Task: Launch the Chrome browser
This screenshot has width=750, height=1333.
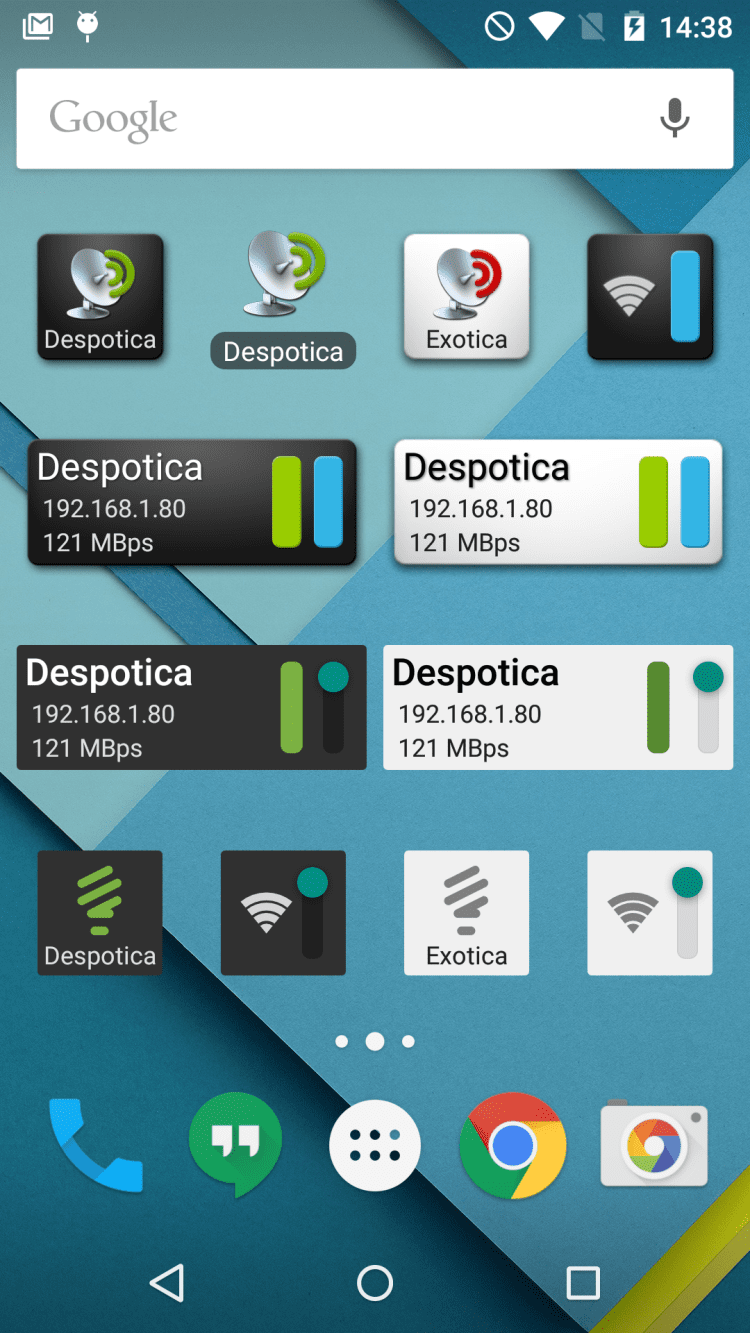Action: click(x=513, y=1146)
